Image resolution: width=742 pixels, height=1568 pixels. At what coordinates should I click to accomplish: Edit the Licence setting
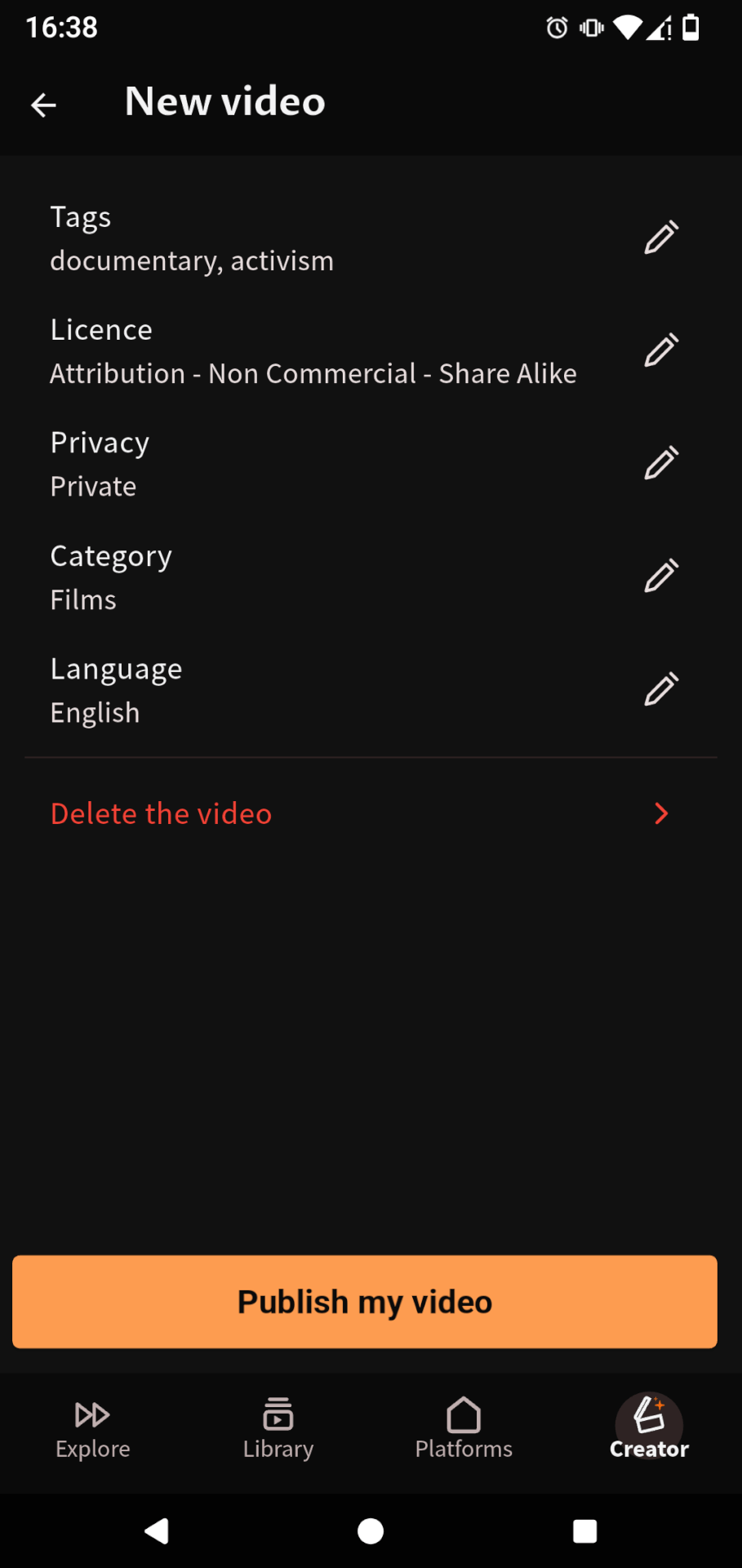pos(661,350)
